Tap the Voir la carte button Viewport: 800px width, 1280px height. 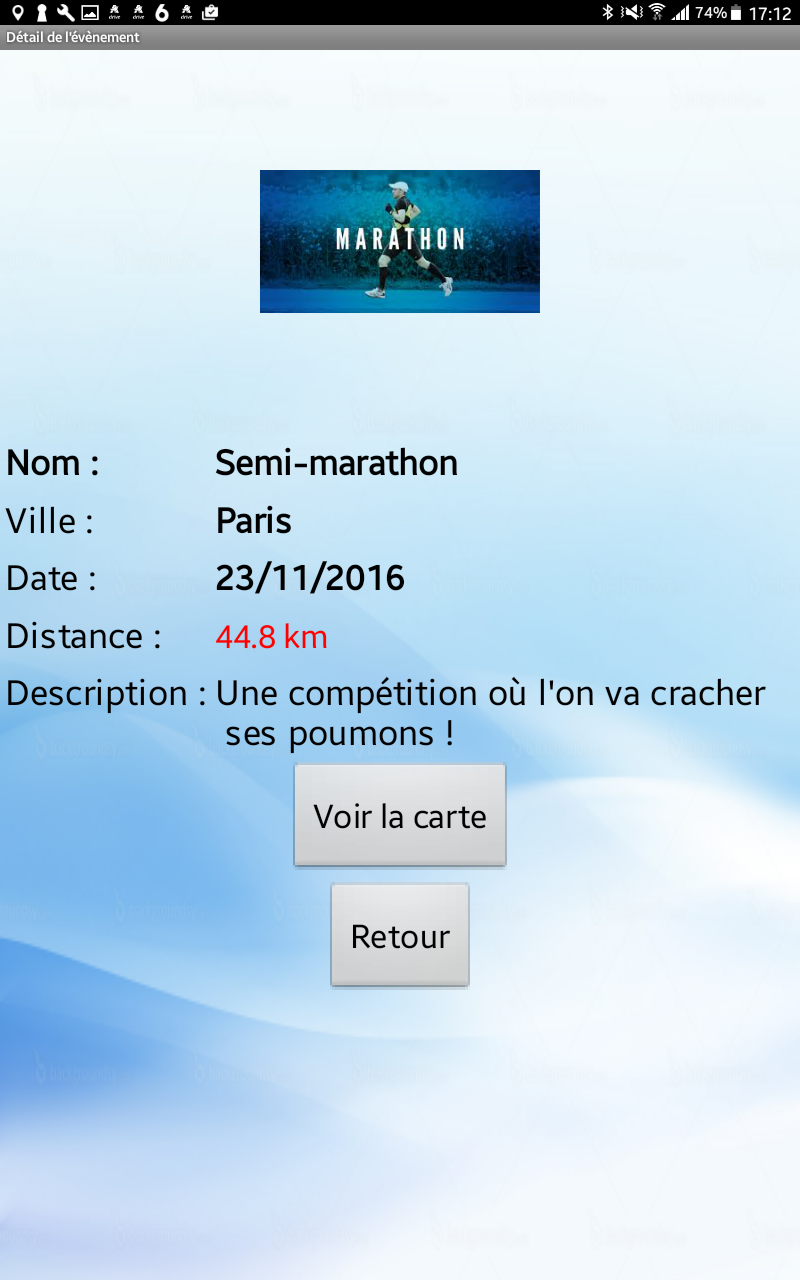click(x=400, y=816)
